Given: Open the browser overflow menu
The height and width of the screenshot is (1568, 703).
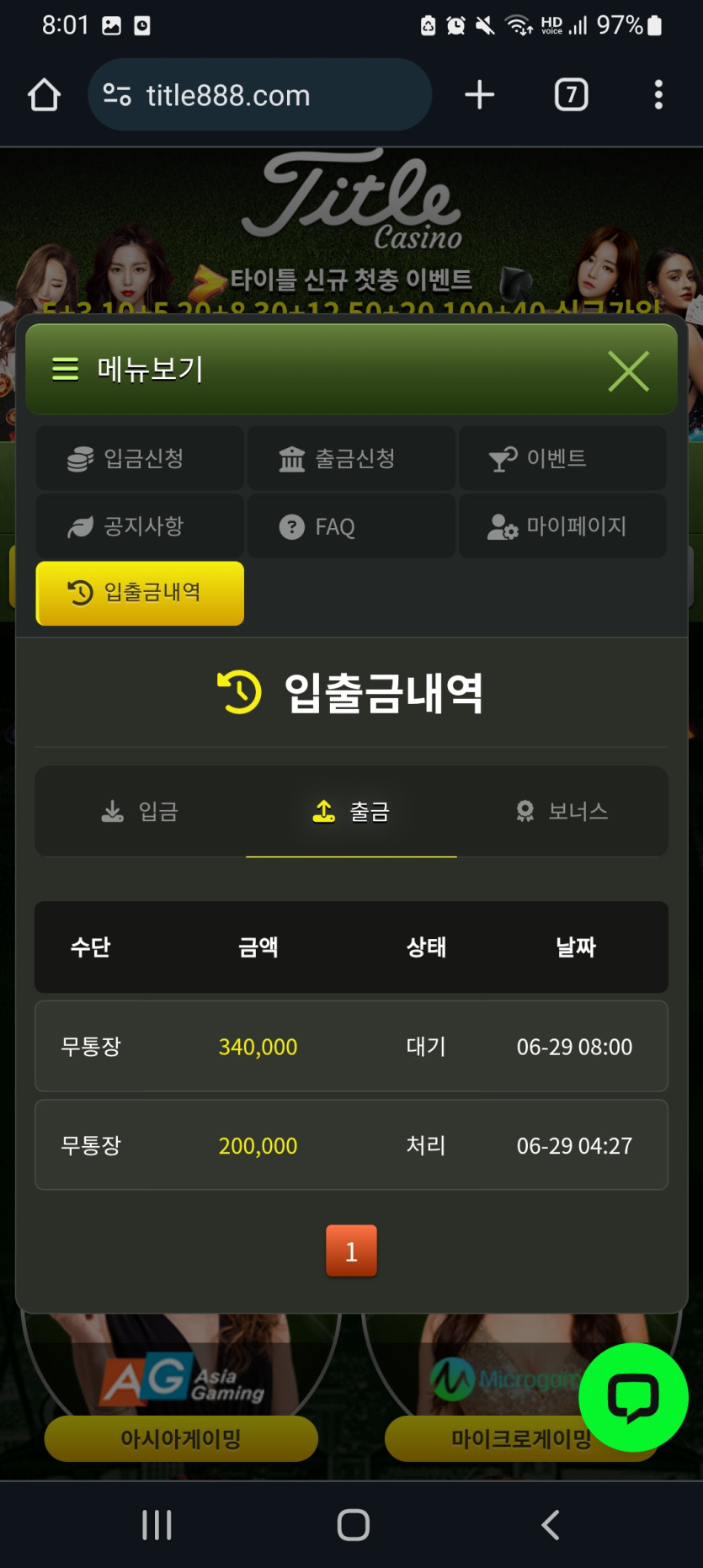Looking at the screenshot, I should tap(658, 95).
